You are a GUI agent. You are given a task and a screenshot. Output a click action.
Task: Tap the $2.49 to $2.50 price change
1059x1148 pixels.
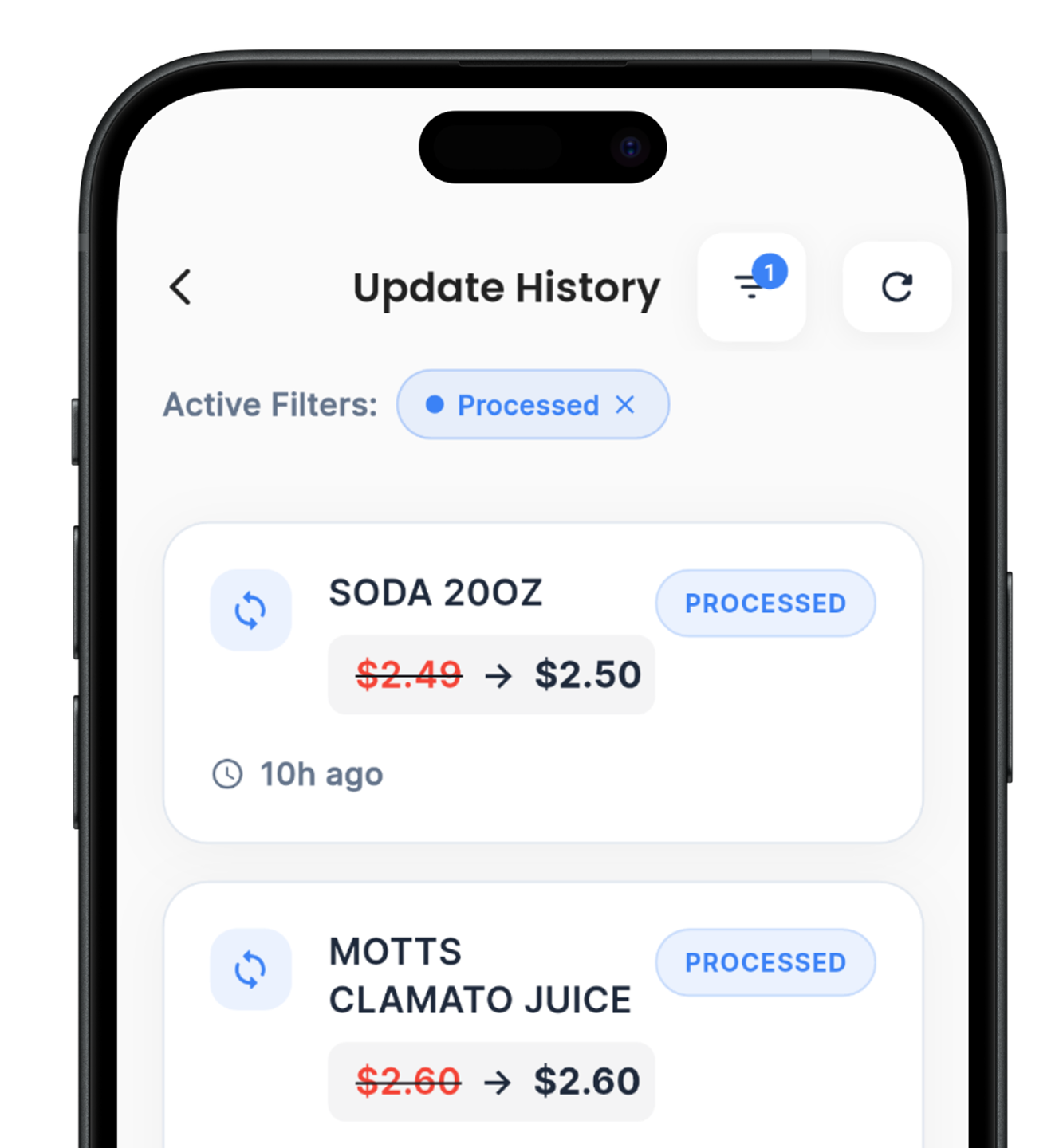pyautogui.click(x=490, y=675)
